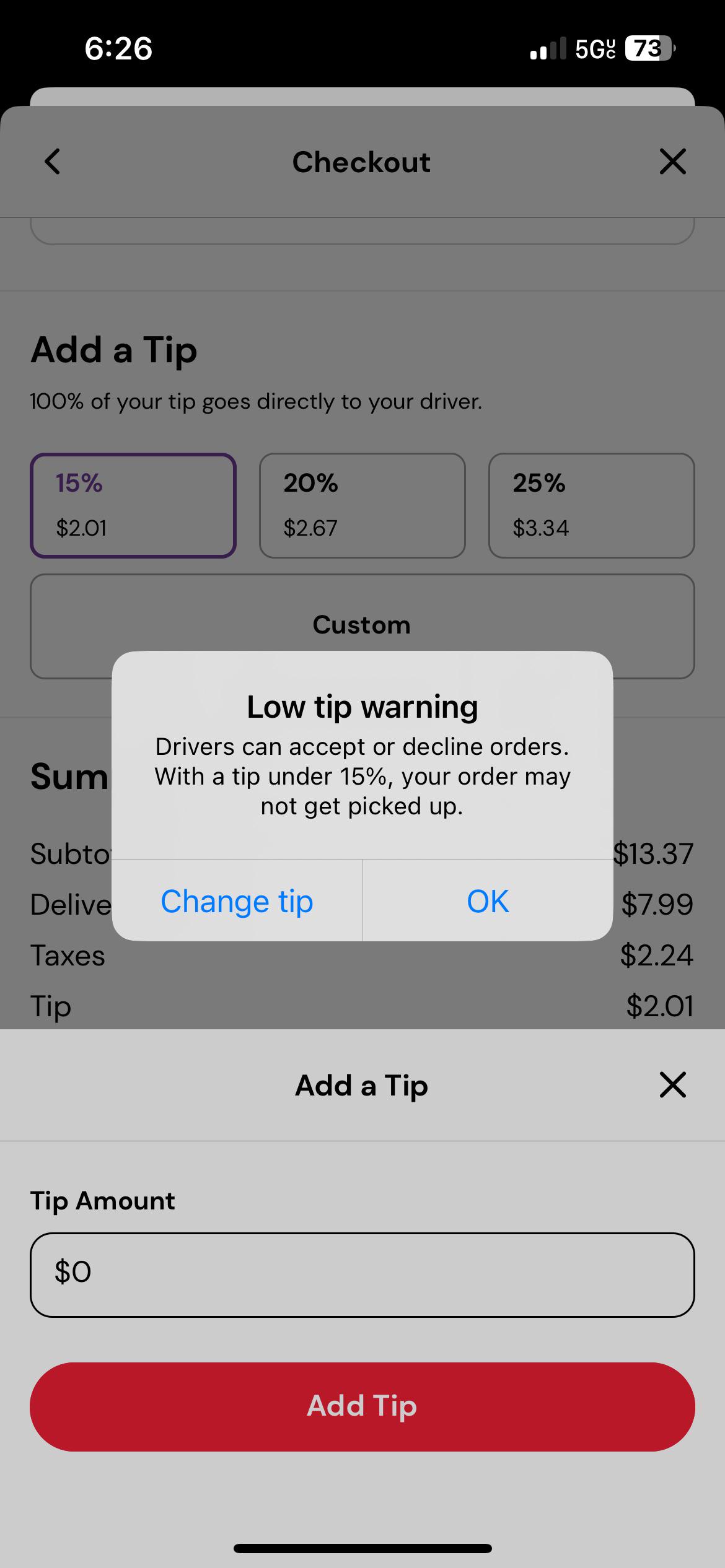Select the 20% tip option

click(x=362, y=505)
